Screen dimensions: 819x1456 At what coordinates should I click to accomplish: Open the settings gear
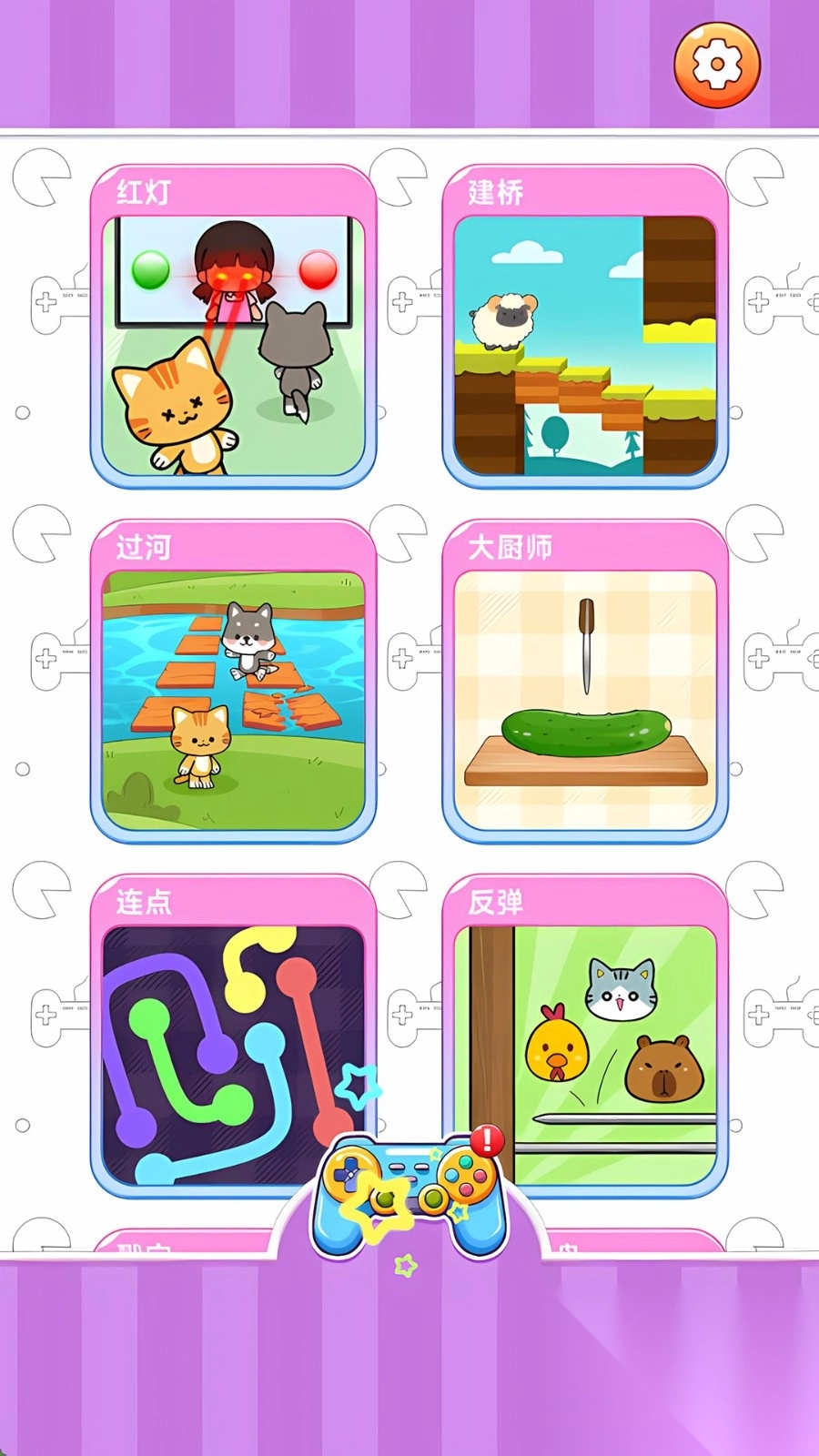(x=716, y=66)
